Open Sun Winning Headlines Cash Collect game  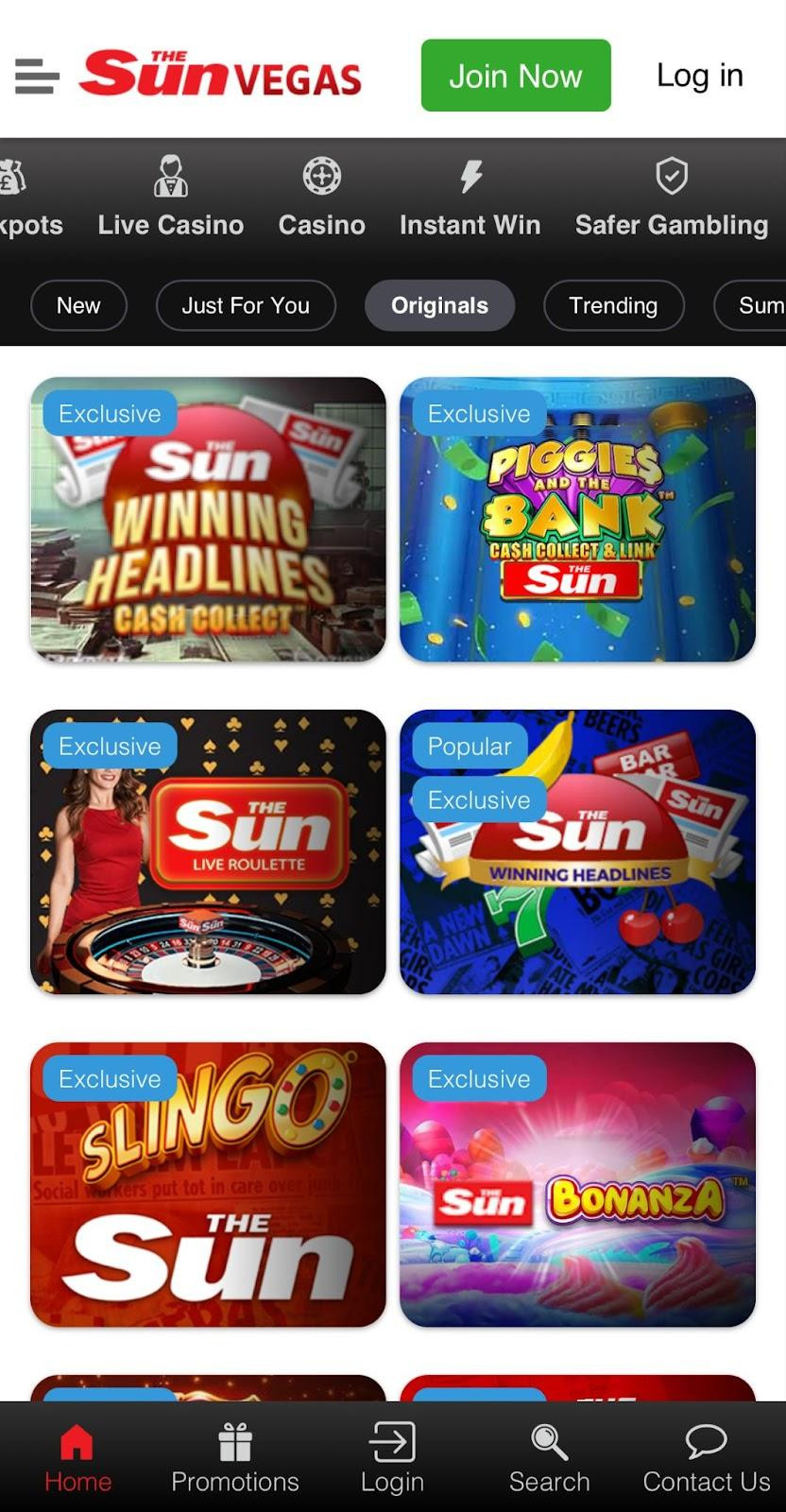coord(208,520)
